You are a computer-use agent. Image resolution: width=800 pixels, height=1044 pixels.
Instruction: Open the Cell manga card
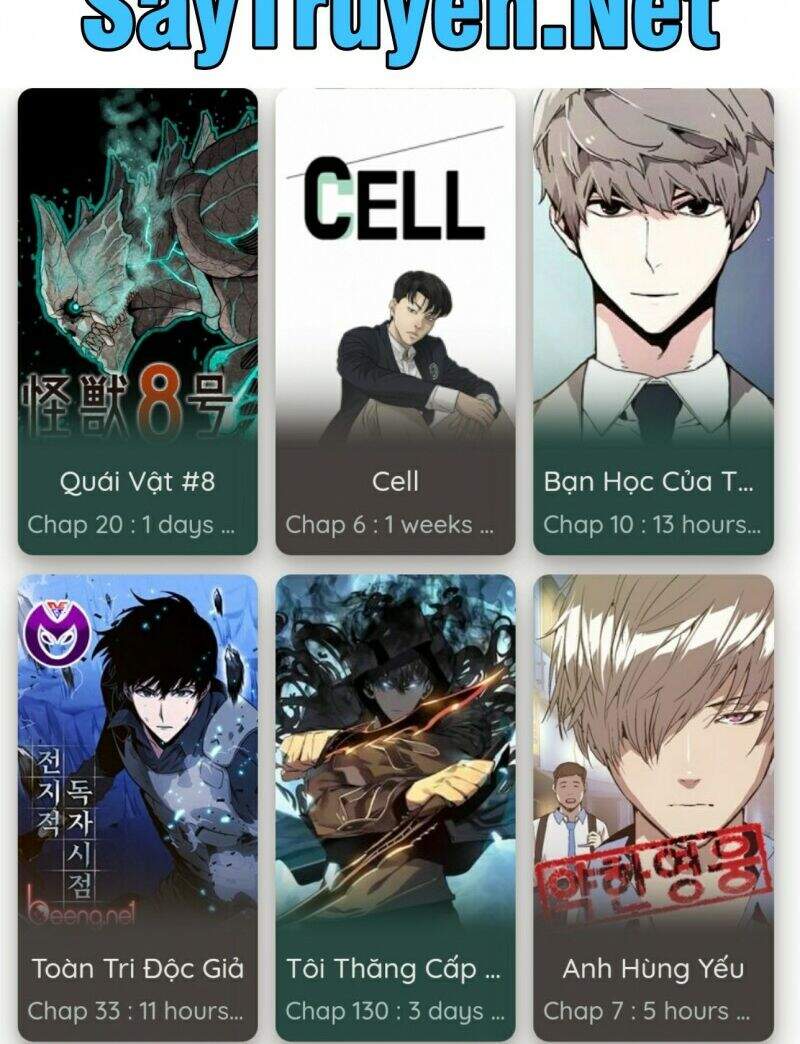[395, 320]
